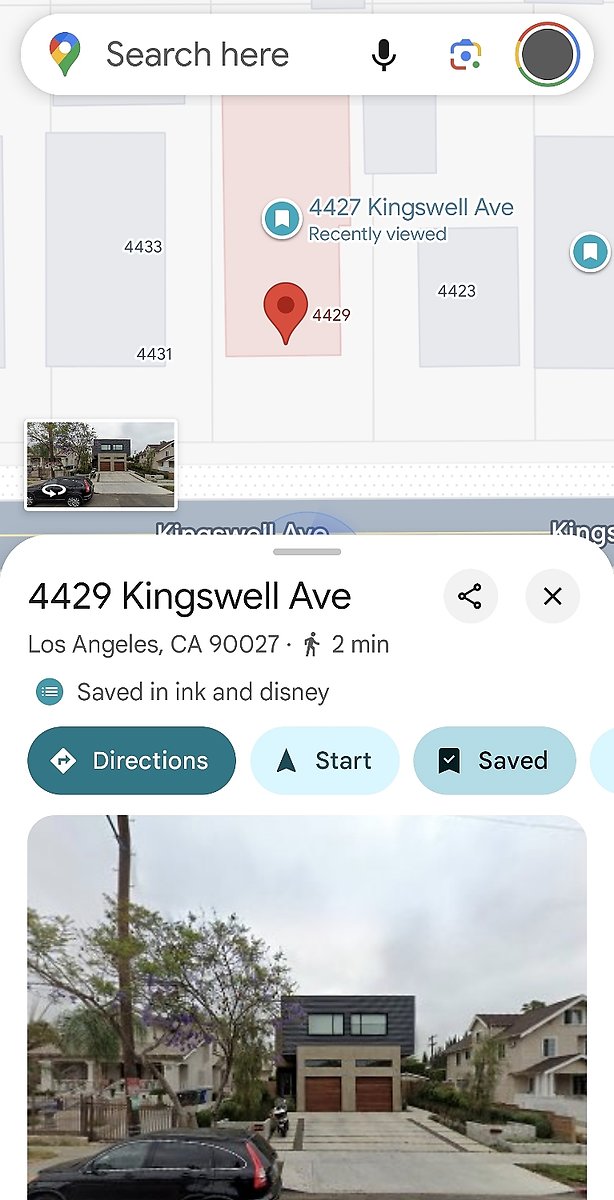Start voice search with the microphone

pyautogui.click(x=384, y=55)
